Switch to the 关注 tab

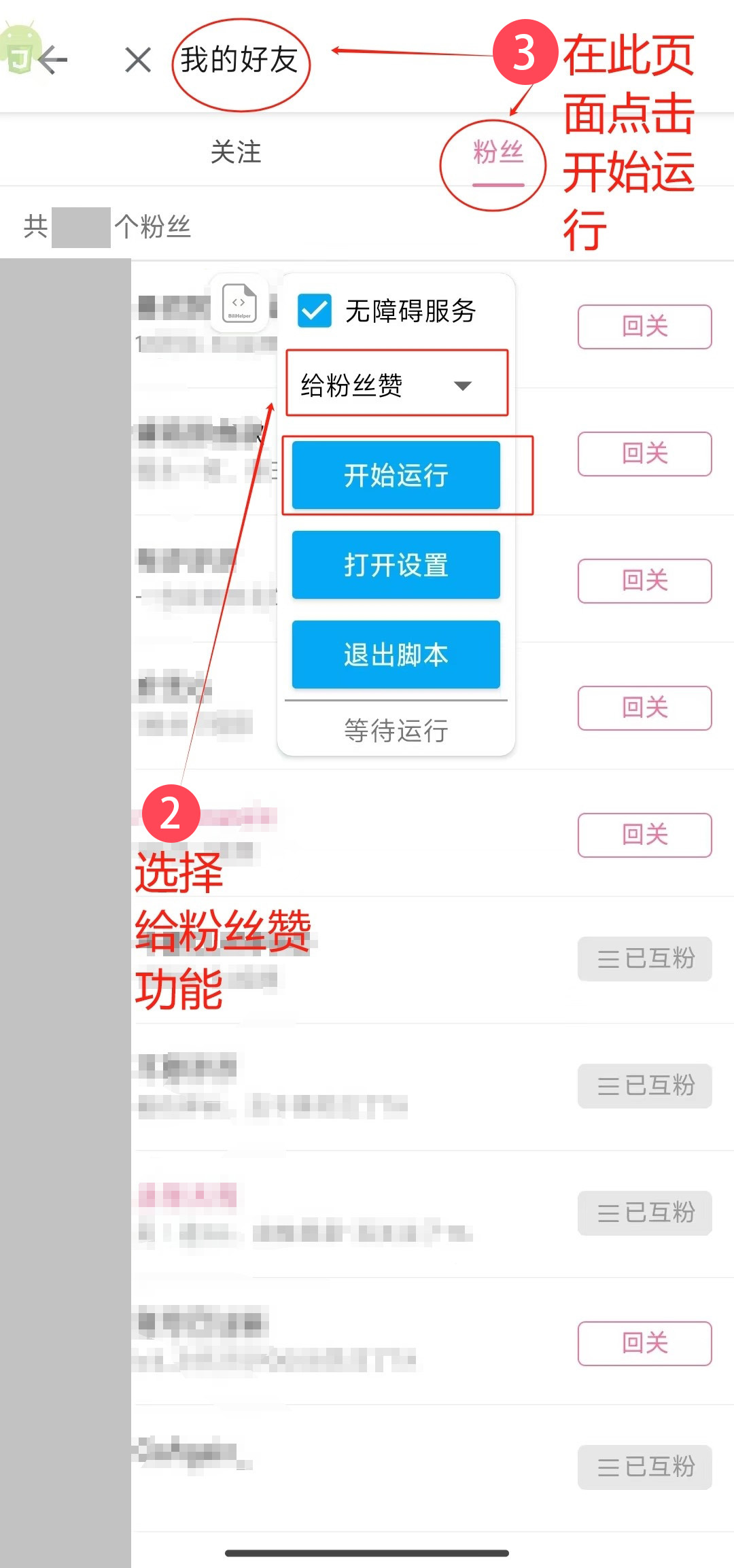click(x=235, y=152)
